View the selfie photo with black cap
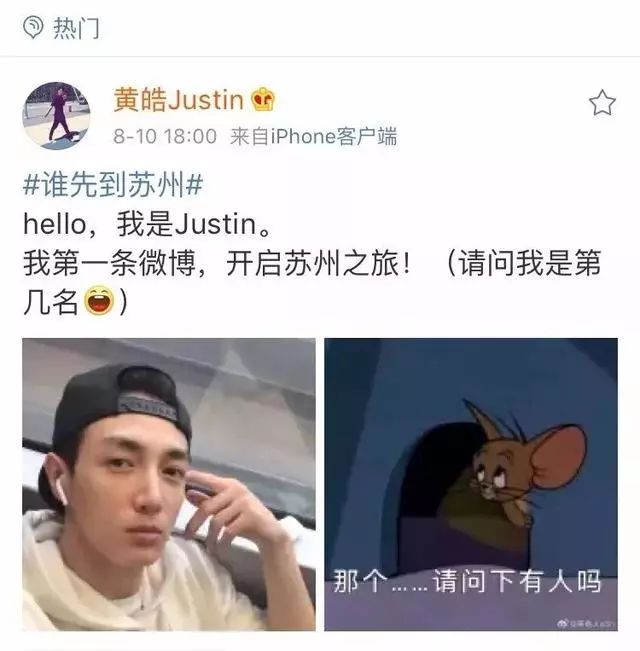Screen dimensions: 640x651 pos(169,485)
